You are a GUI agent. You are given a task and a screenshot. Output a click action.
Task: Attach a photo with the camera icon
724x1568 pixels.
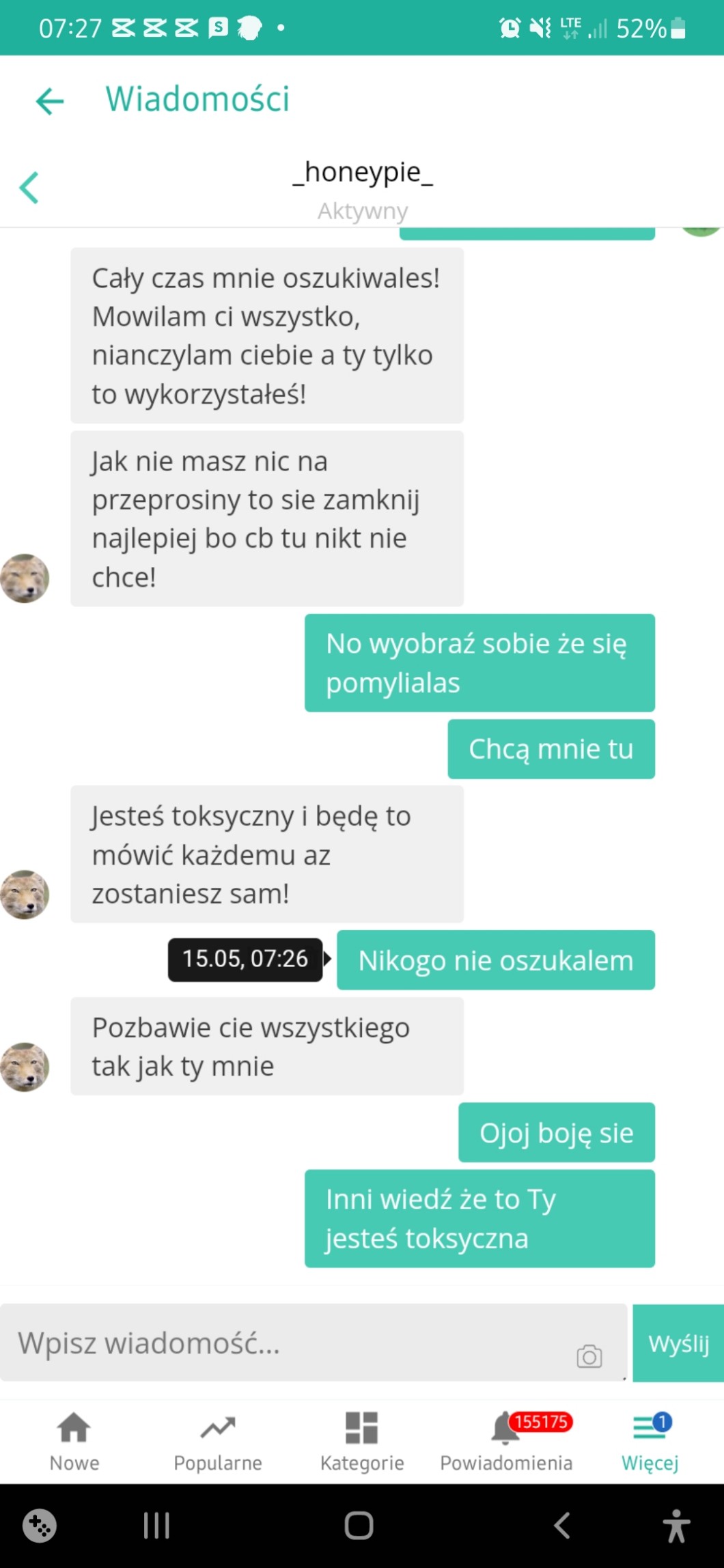click(589, 1356)
